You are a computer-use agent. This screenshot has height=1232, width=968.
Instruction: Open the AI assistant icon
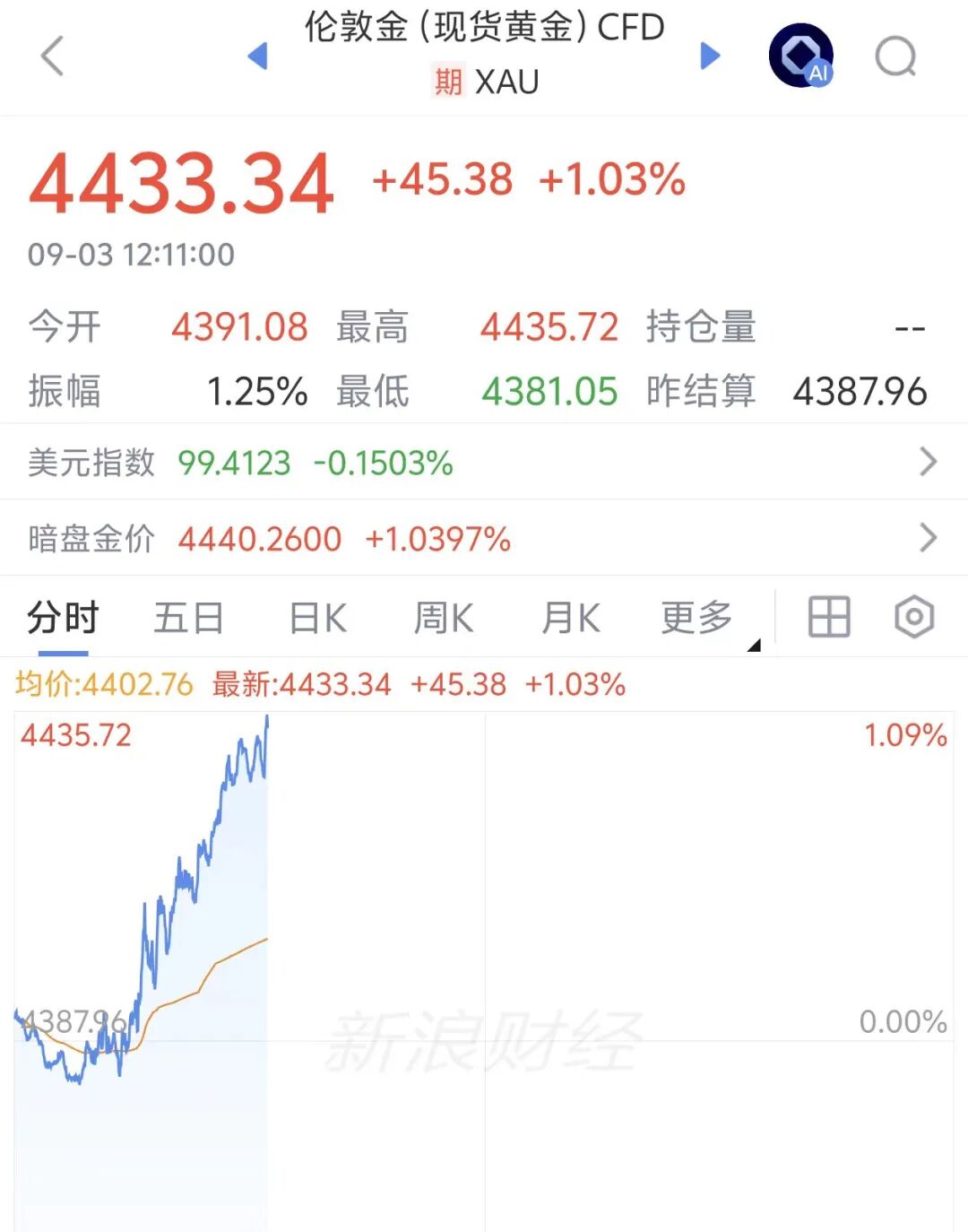801,56
